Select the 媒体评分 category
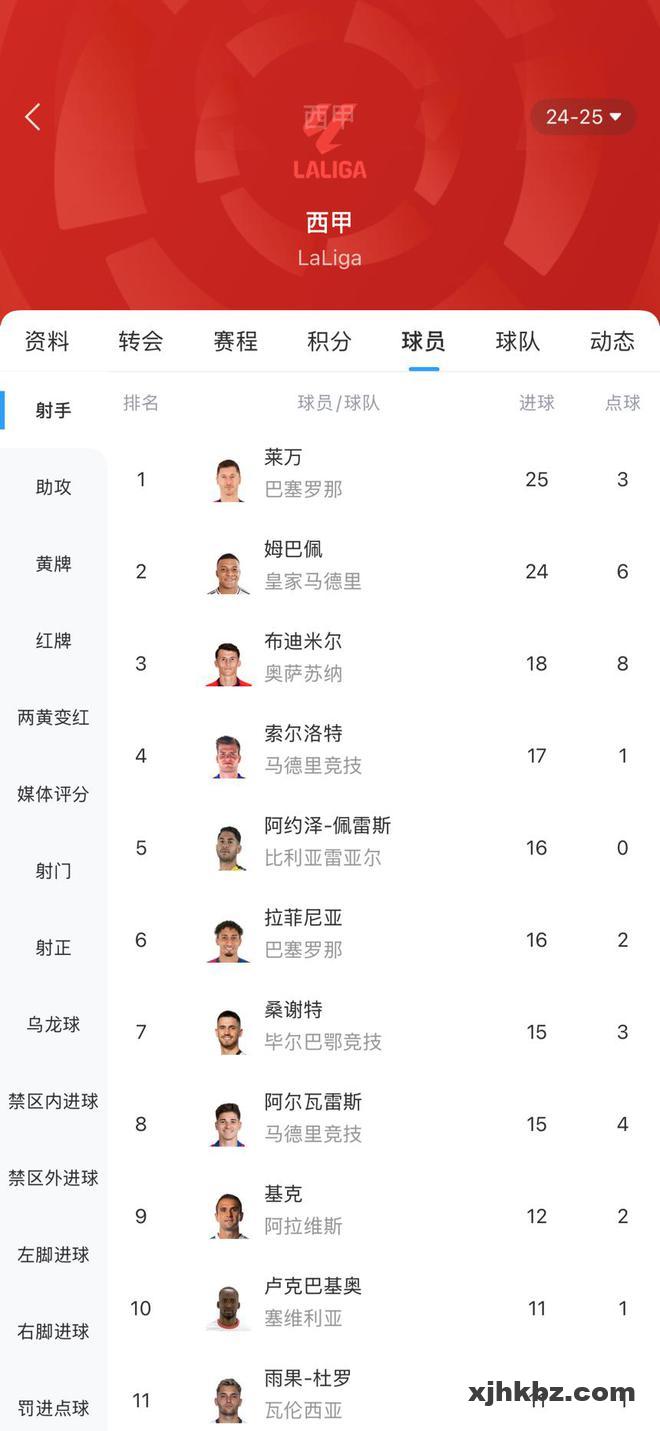Screen dimensions: 660x1431 coord(54,794)
